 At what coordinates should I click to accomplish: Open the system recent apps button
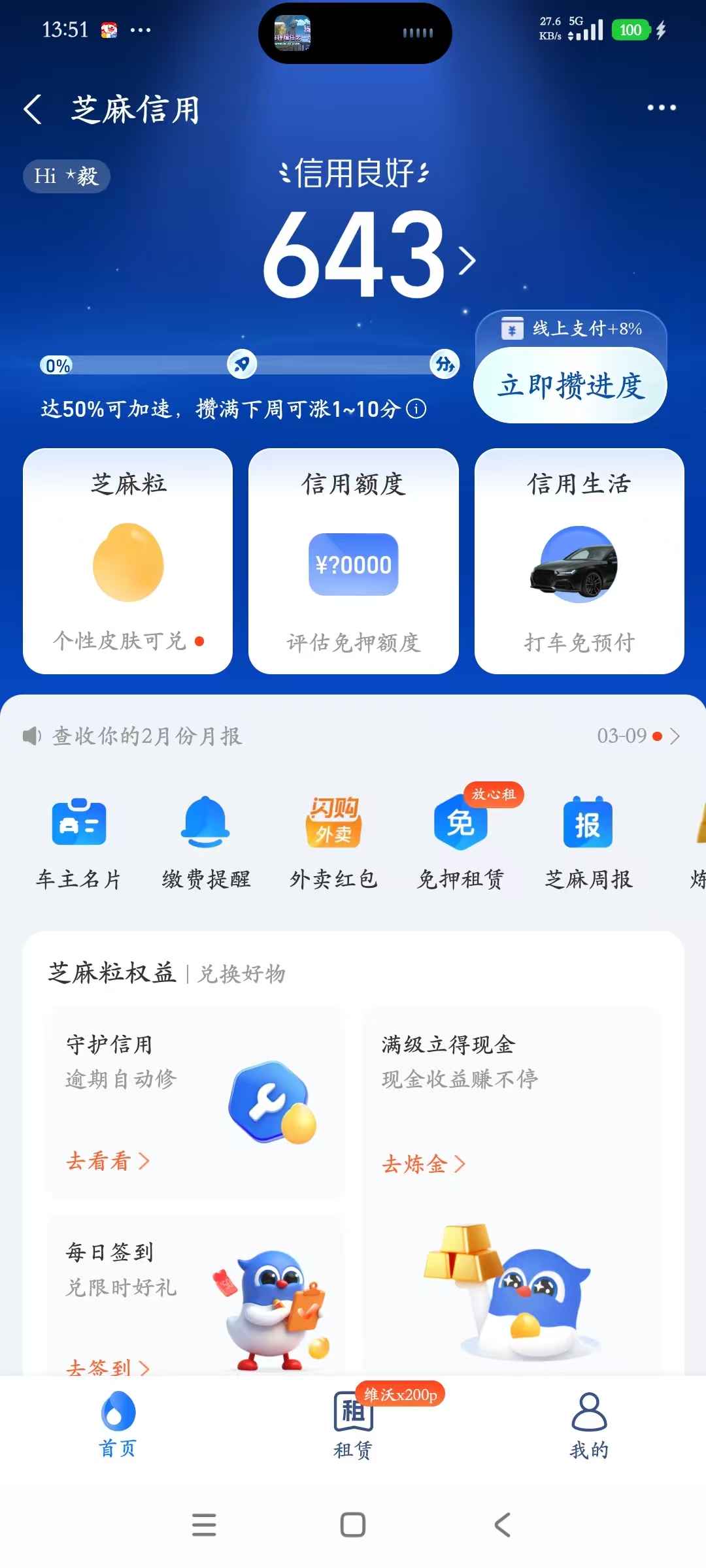(x=204, y=1525)
